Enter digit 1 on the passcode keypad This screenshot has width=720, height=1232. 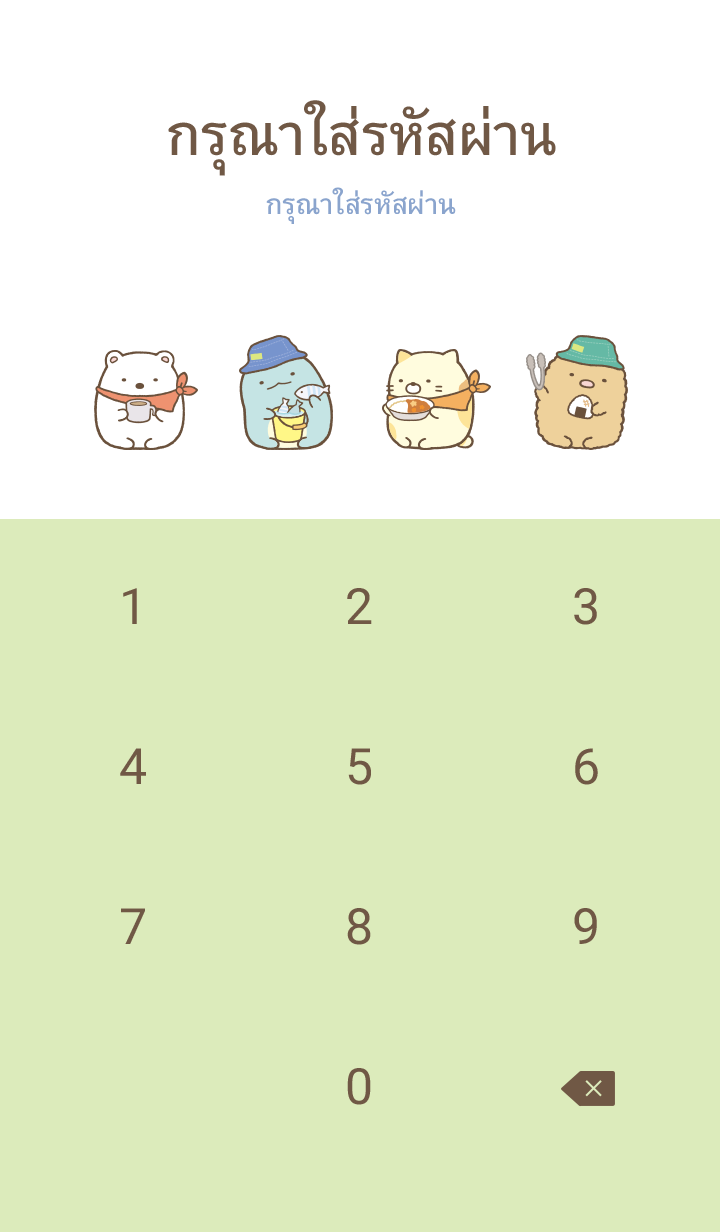(x=132, y=607)
